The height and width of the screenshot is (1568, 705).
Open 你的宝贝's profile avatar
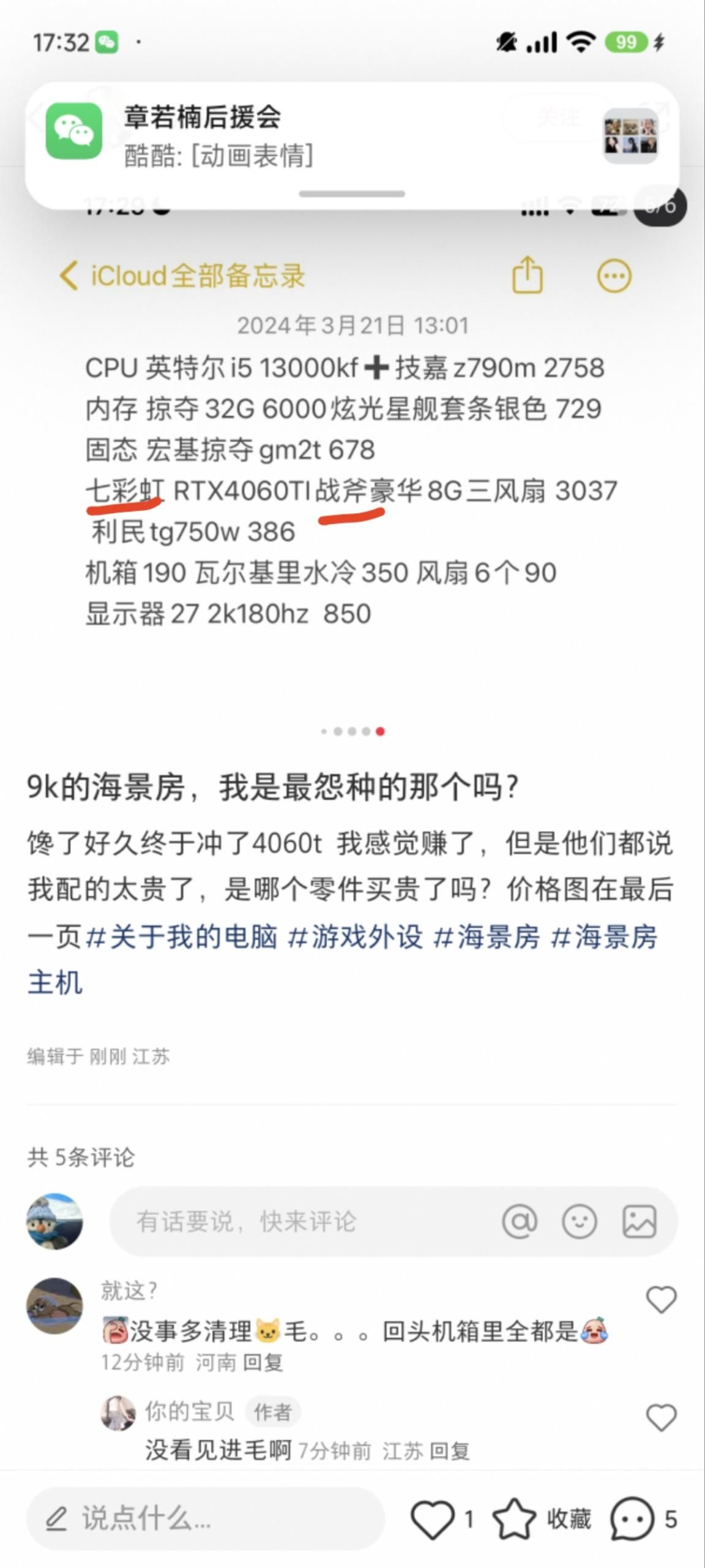click(118, 1413)
